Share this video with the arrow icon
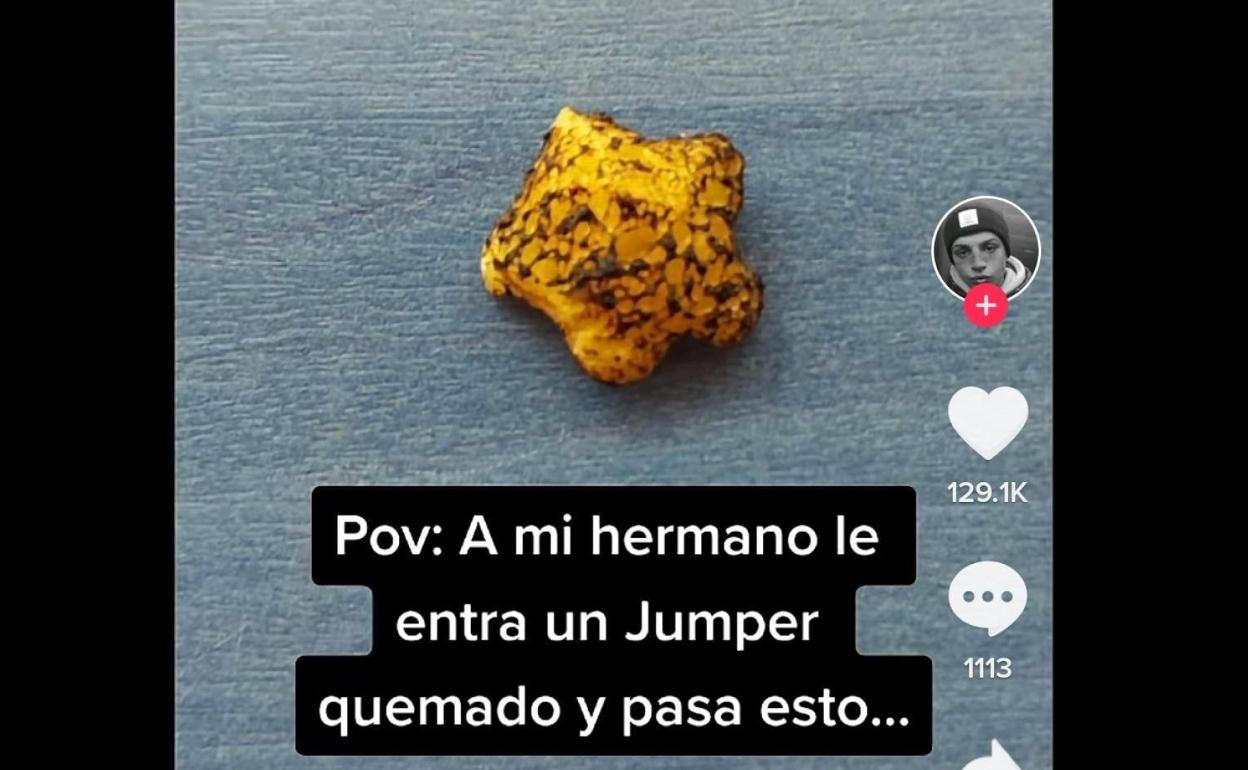The width and height of the screenshot is (1248, 770). (x=990, y=756)
